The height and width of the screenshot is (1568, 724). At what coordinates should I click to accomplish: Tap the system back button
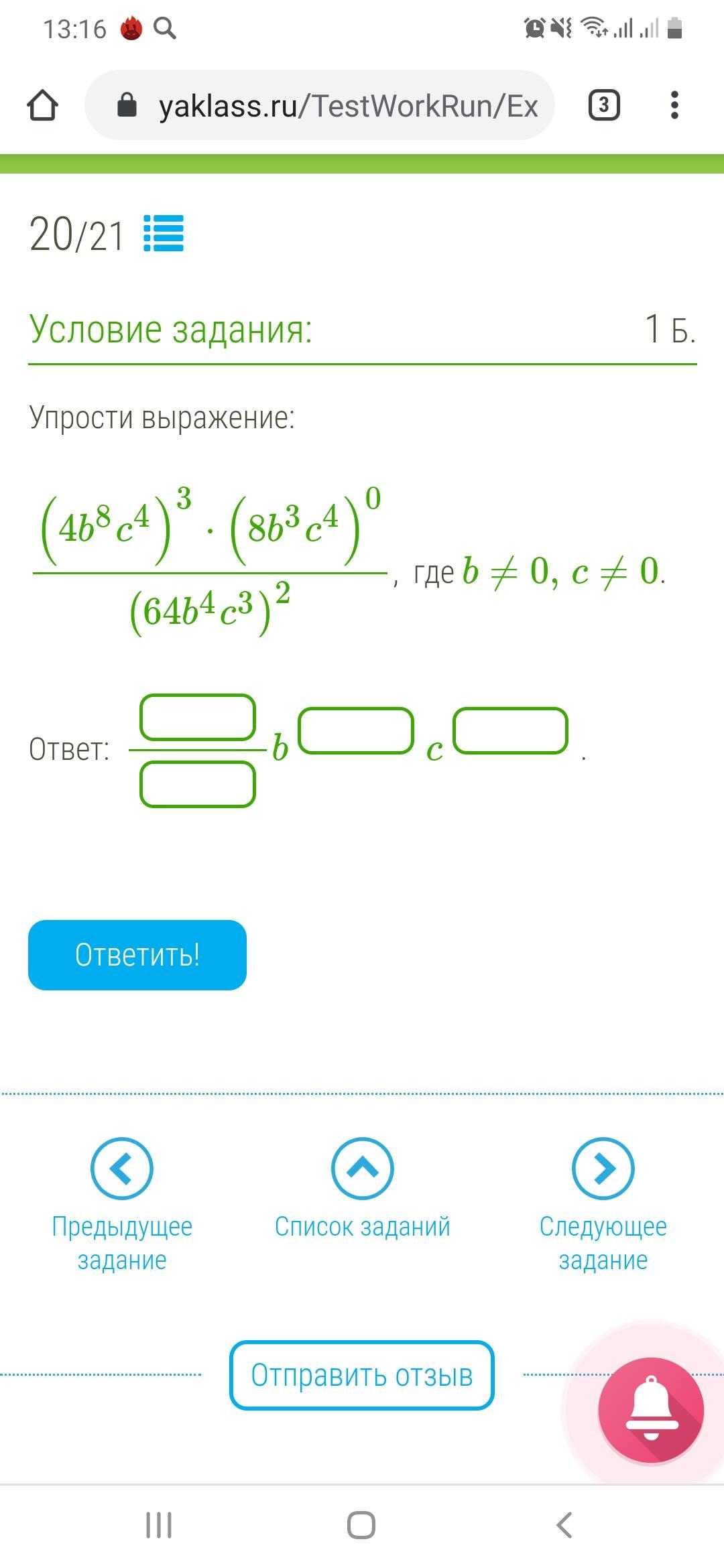click(x=564, y=1525)
